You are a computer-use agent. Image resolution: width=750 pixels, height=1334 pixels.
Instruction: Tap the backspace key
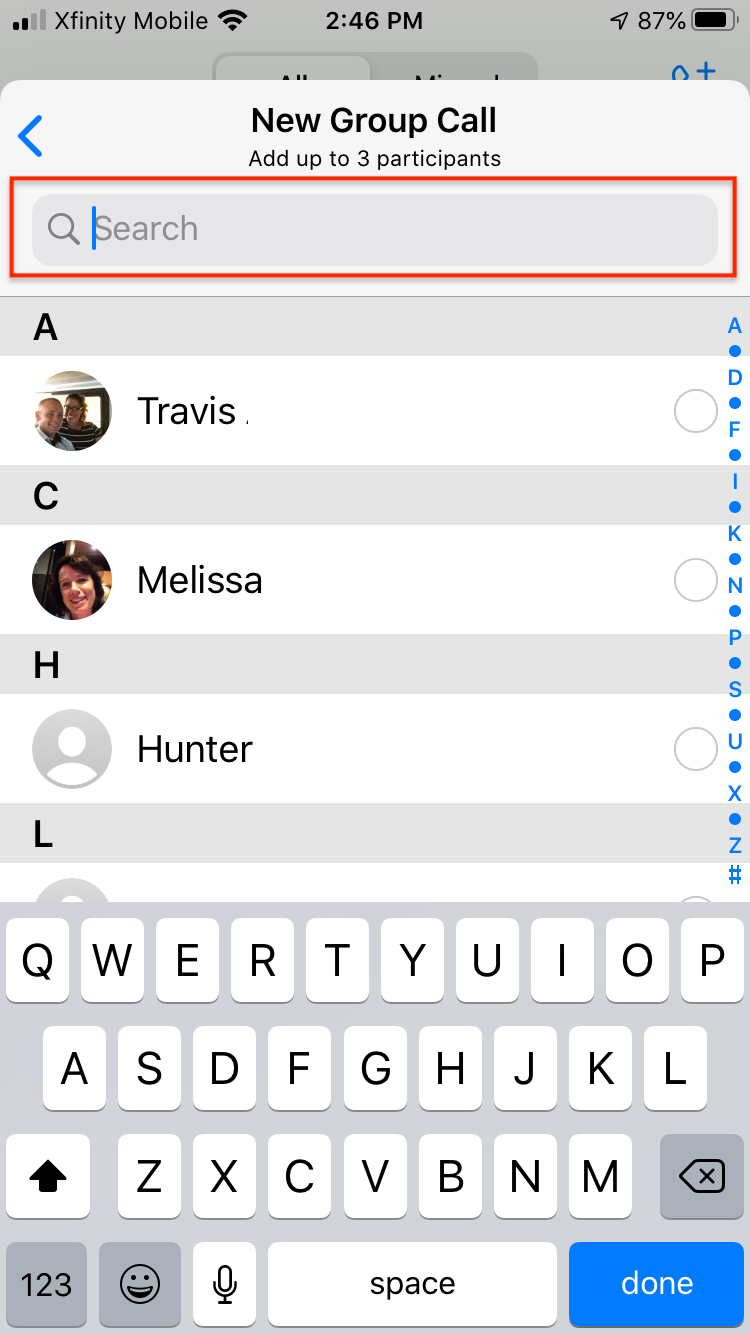(x=701, y=1176)
